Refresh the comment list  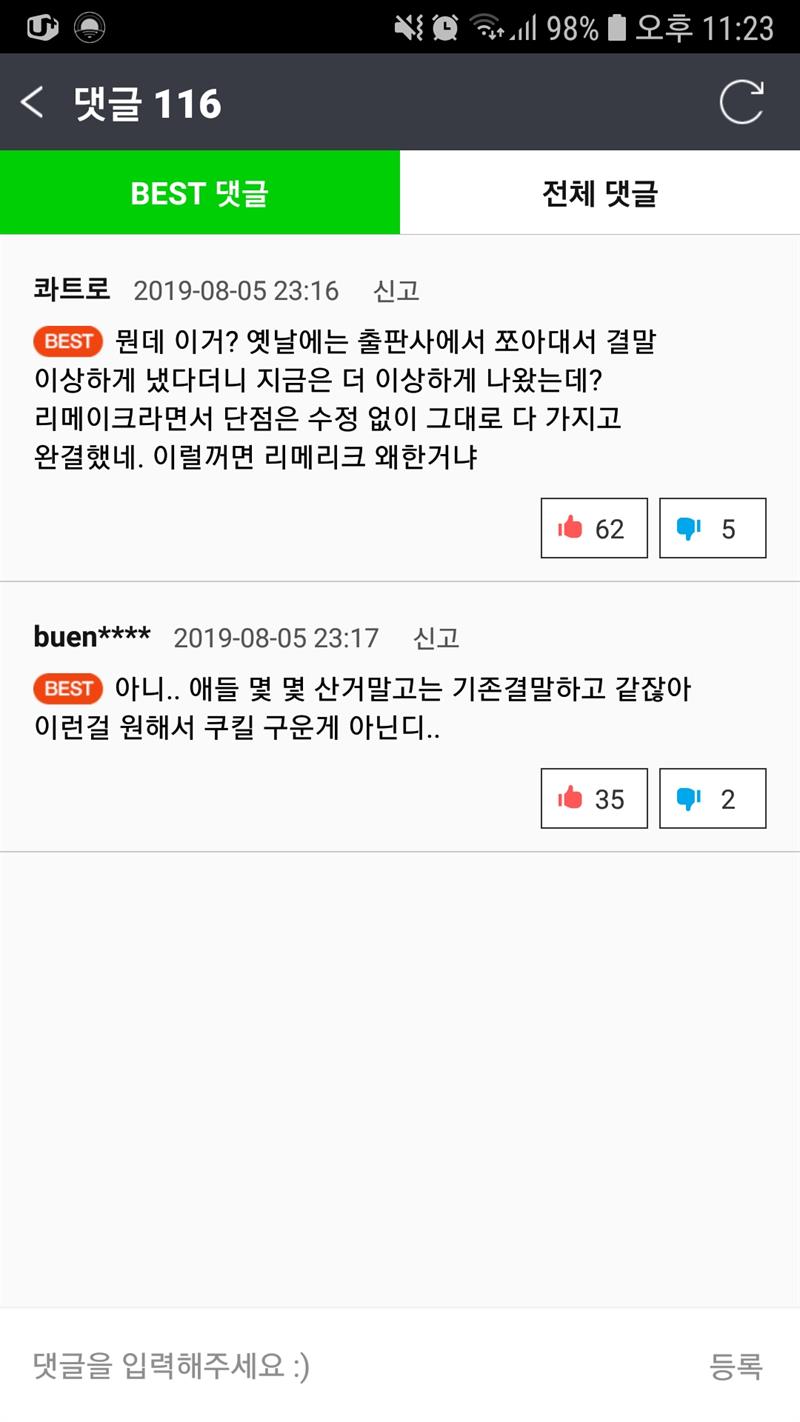tap(741, 102)
